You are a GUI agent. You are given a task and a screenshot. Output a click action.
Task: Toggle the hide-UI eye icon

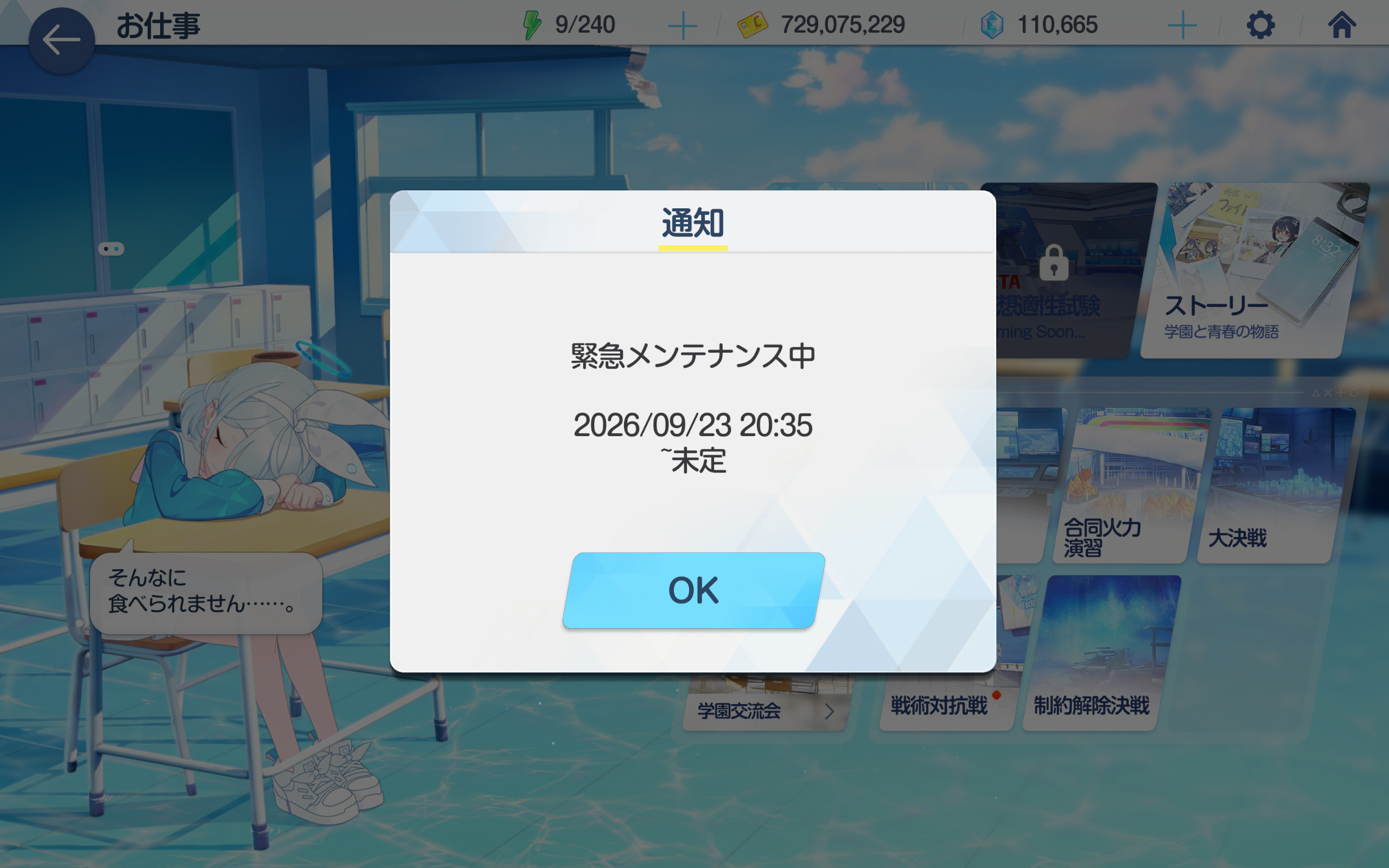click(111, 249)
